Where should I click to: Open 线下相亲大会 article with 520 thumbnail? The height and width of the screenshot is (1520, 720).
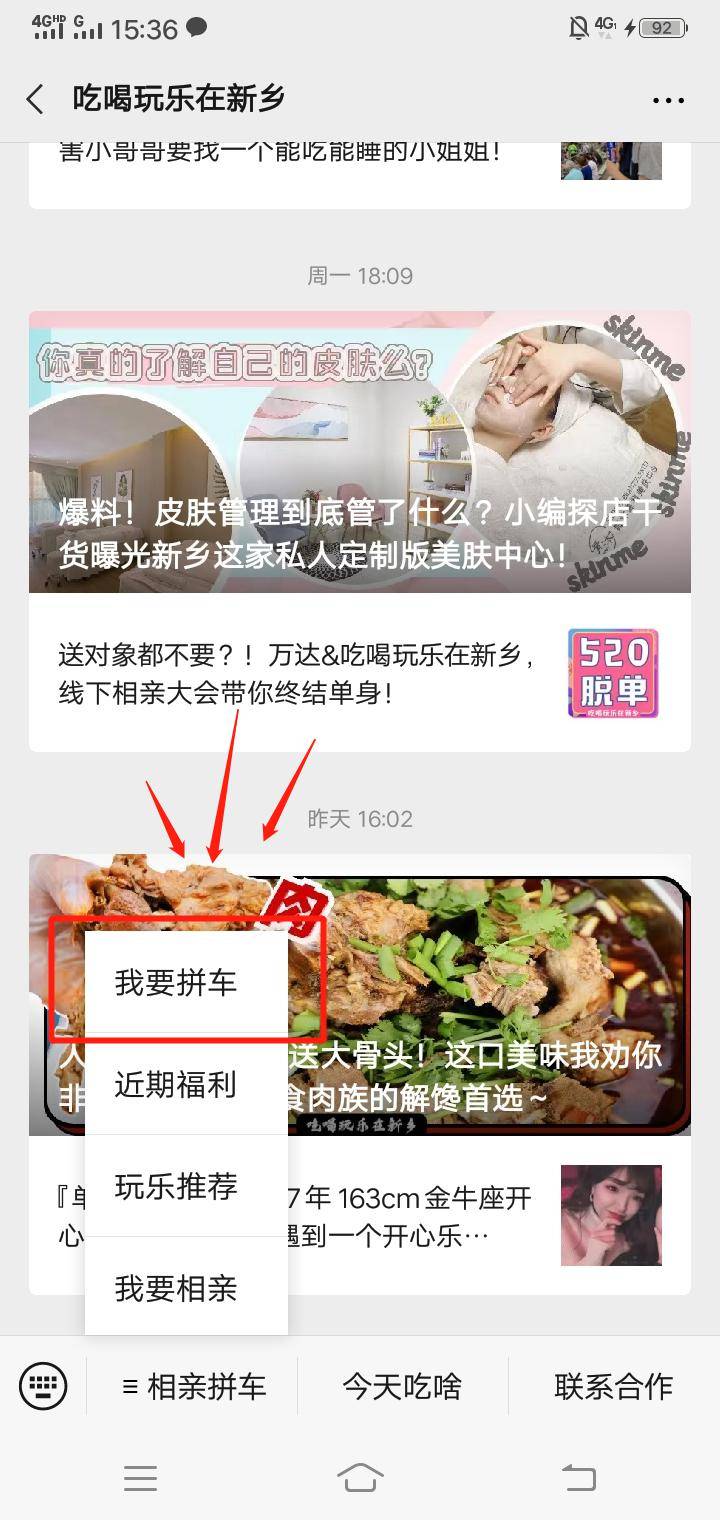360,673
